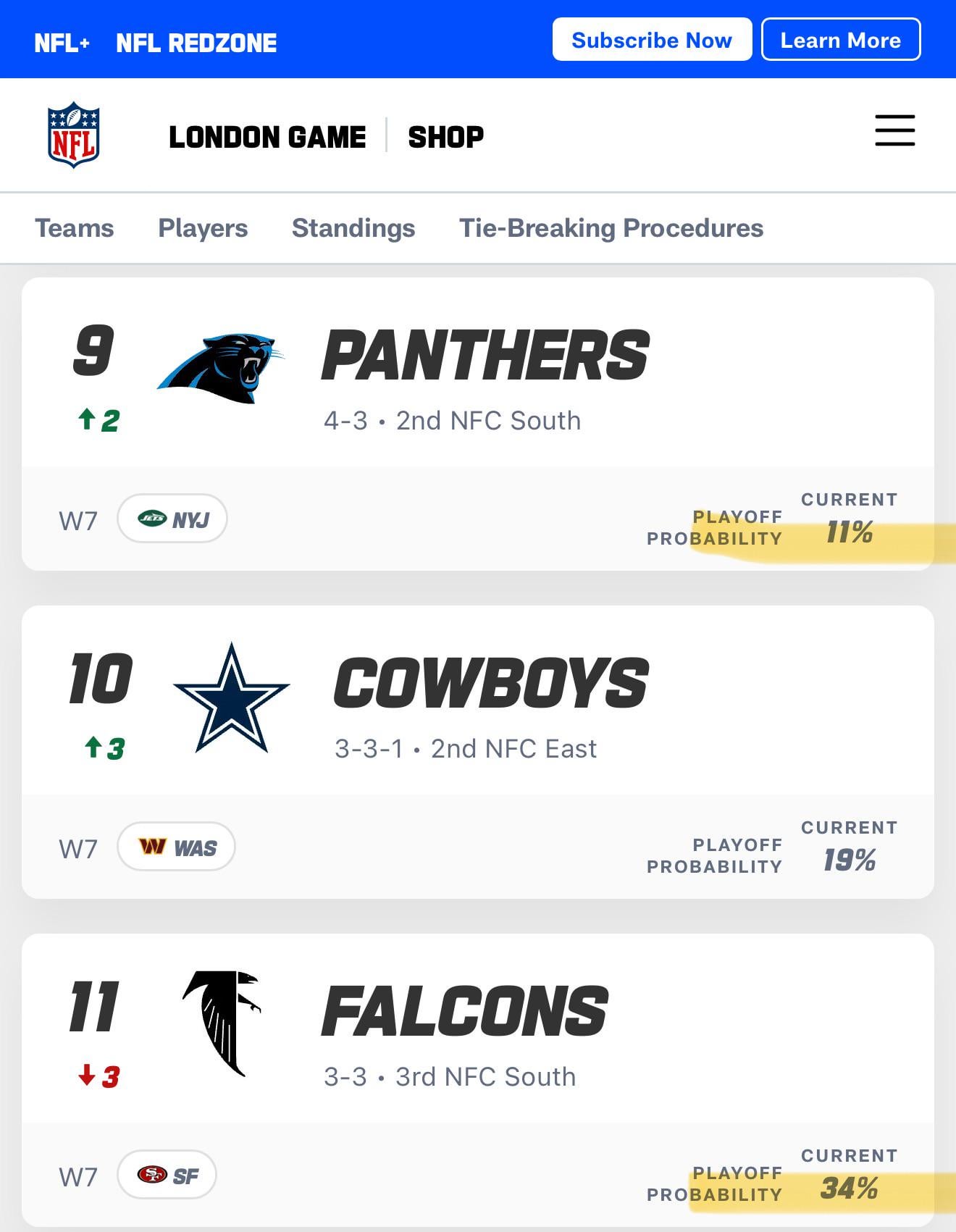Switch to the Players tab
This screenshot has width=956, height=1232.
click(x=203, y=228)
